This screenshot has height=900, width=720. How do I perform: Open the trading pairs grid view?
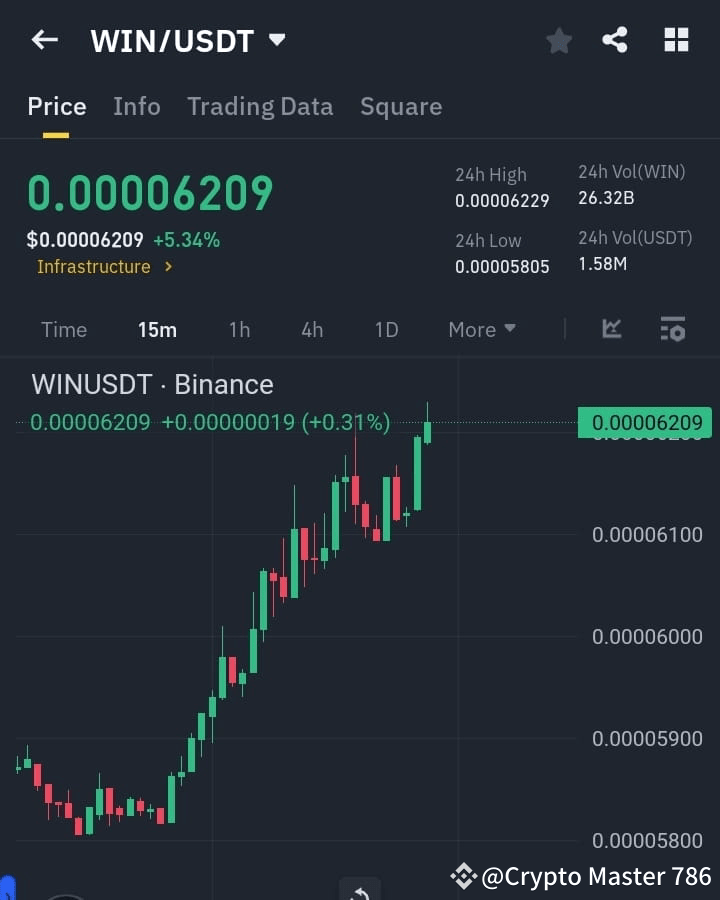click(676, 40)
